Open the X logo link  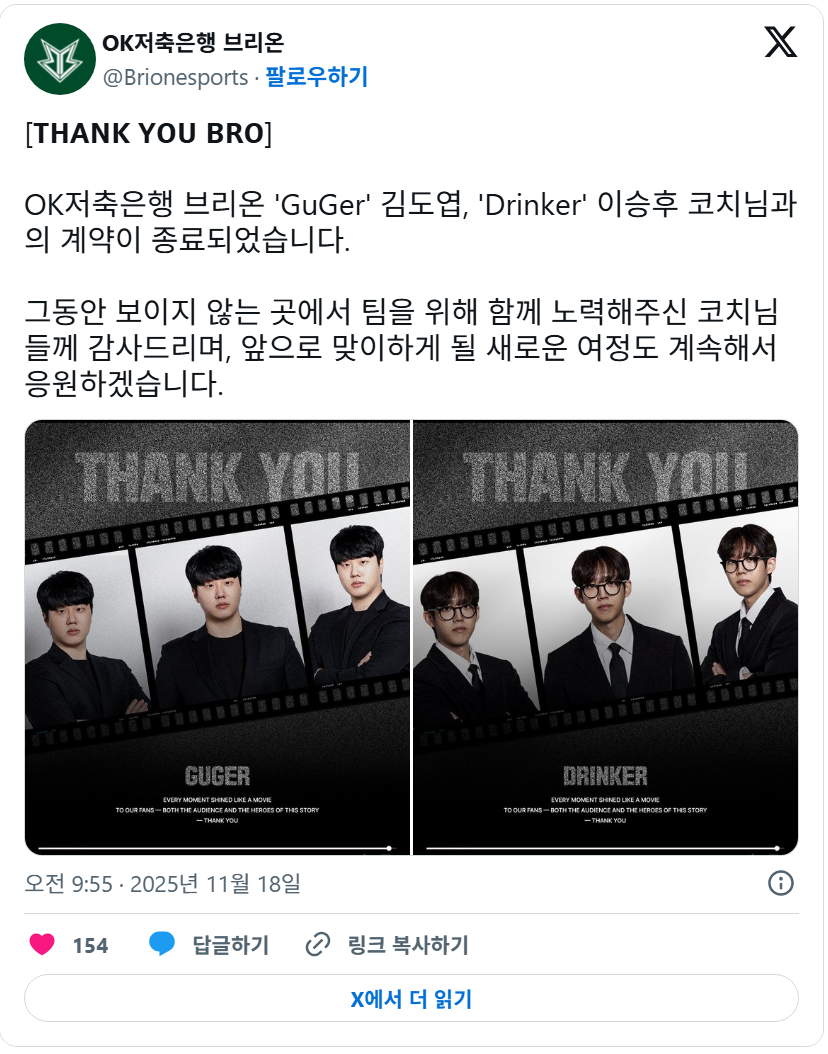(x=780, y=41)
